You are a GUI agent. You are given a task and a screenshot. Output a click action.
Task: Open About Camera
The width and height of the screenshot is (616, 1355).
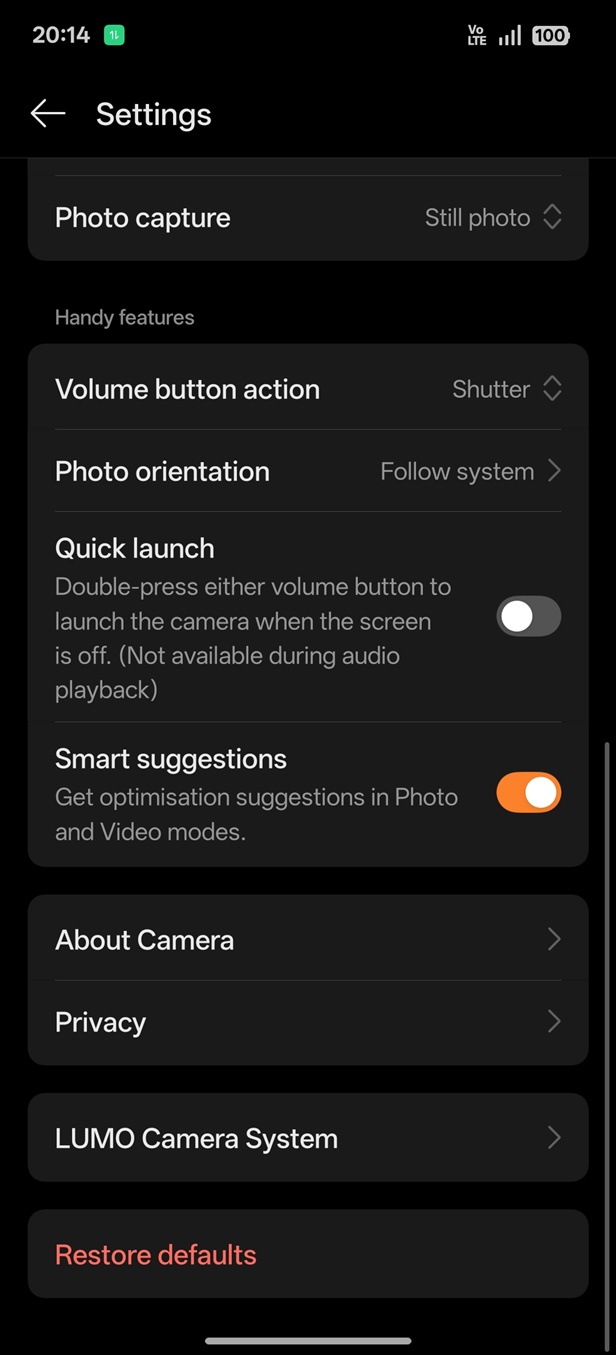coord(307,939)
